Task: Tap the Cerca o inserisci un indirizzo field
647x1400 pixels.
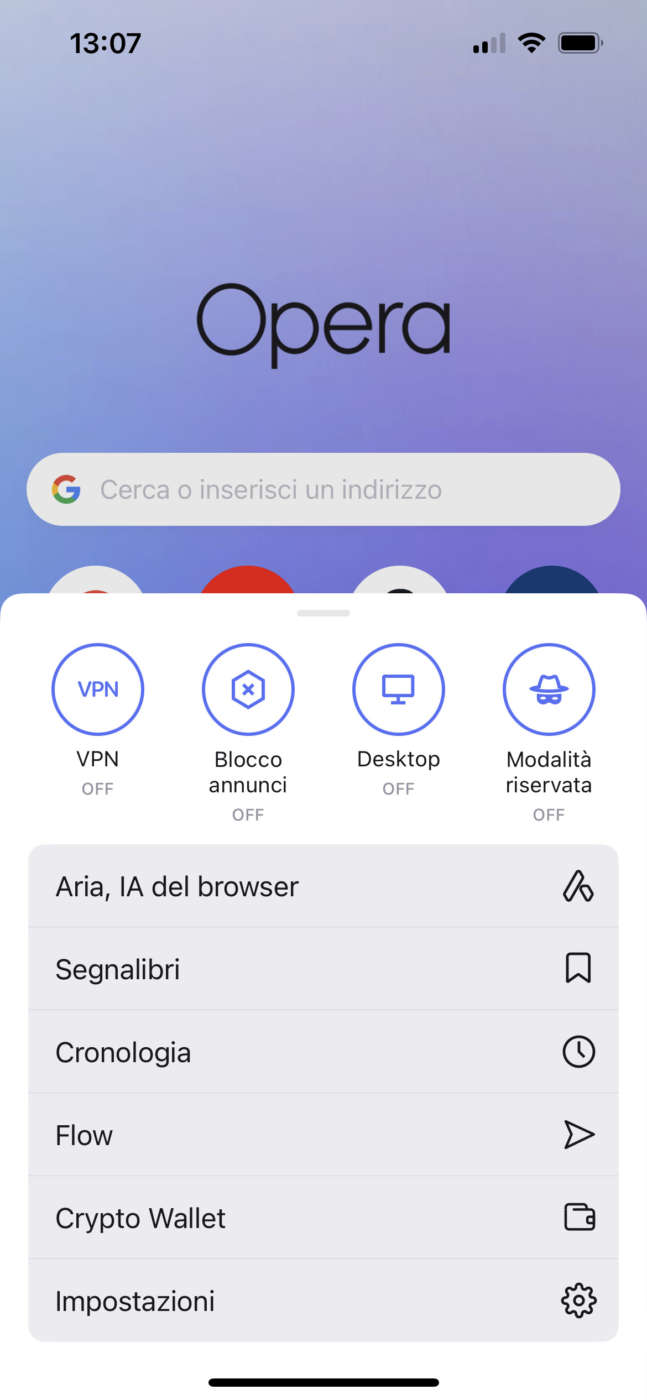Action: coord(323,490)
